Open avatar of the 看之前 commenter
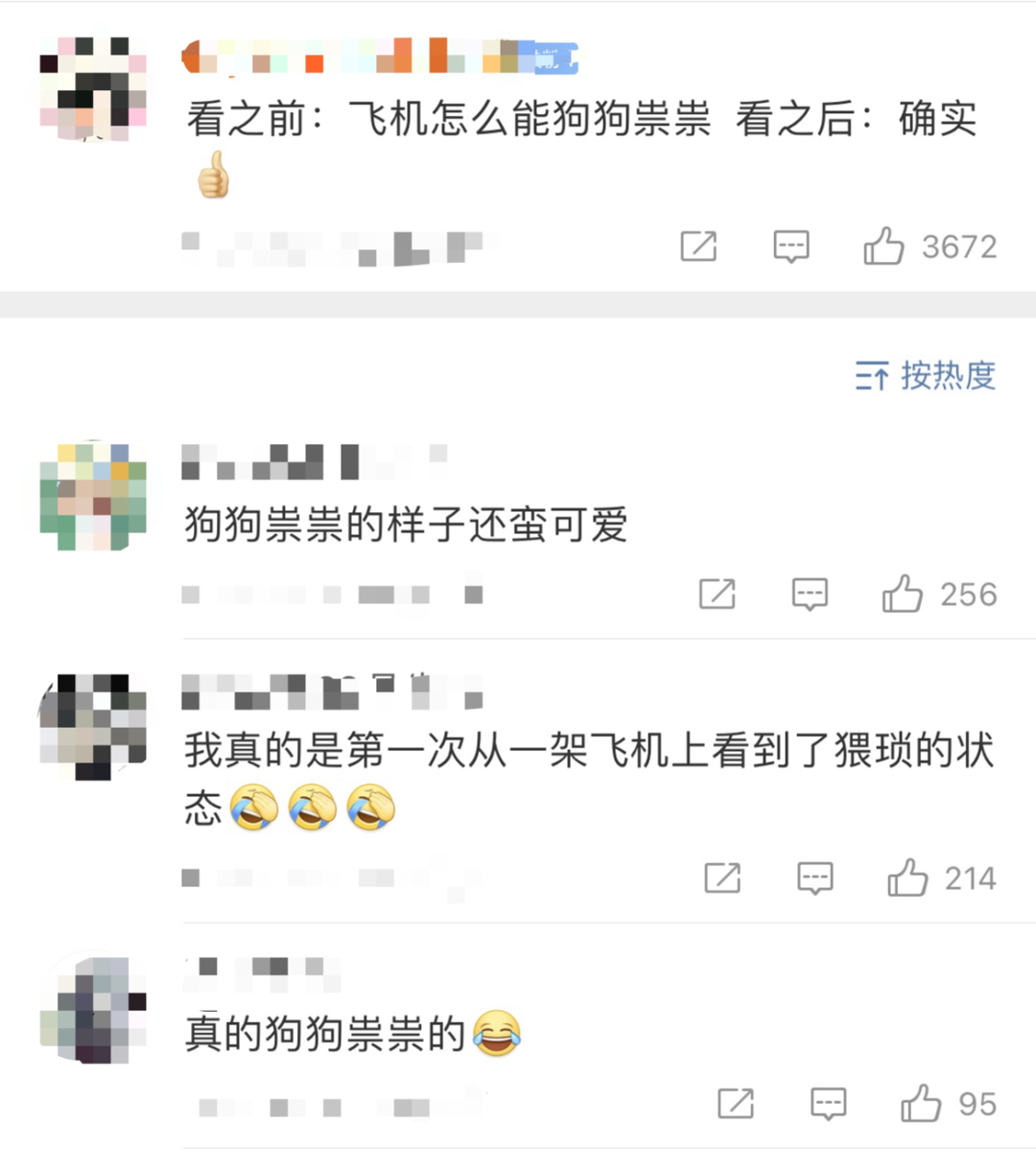This screenshot has height=1171, width=1036. pos(93,89)
